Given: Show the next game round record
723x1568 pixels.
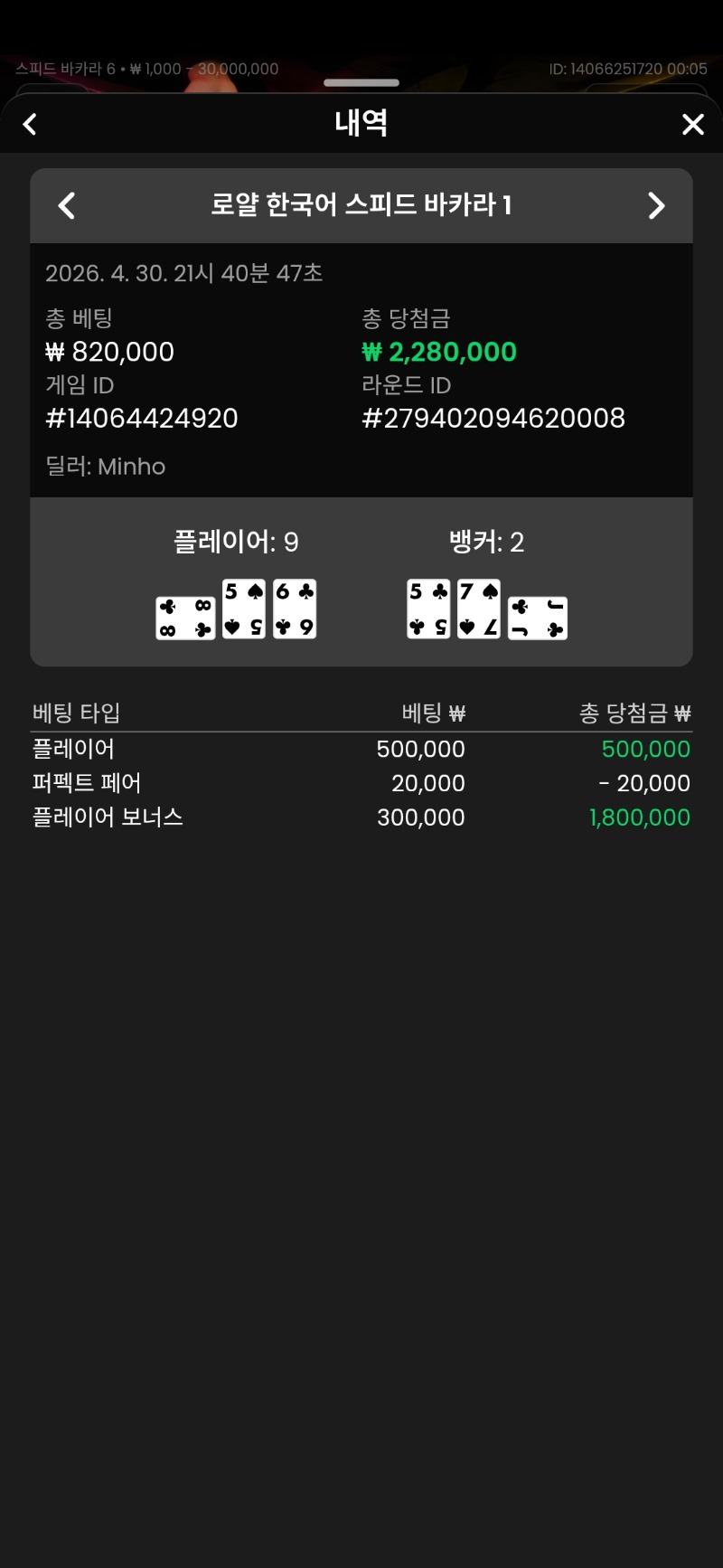Looking at the screenshot, I should (656, 205).
